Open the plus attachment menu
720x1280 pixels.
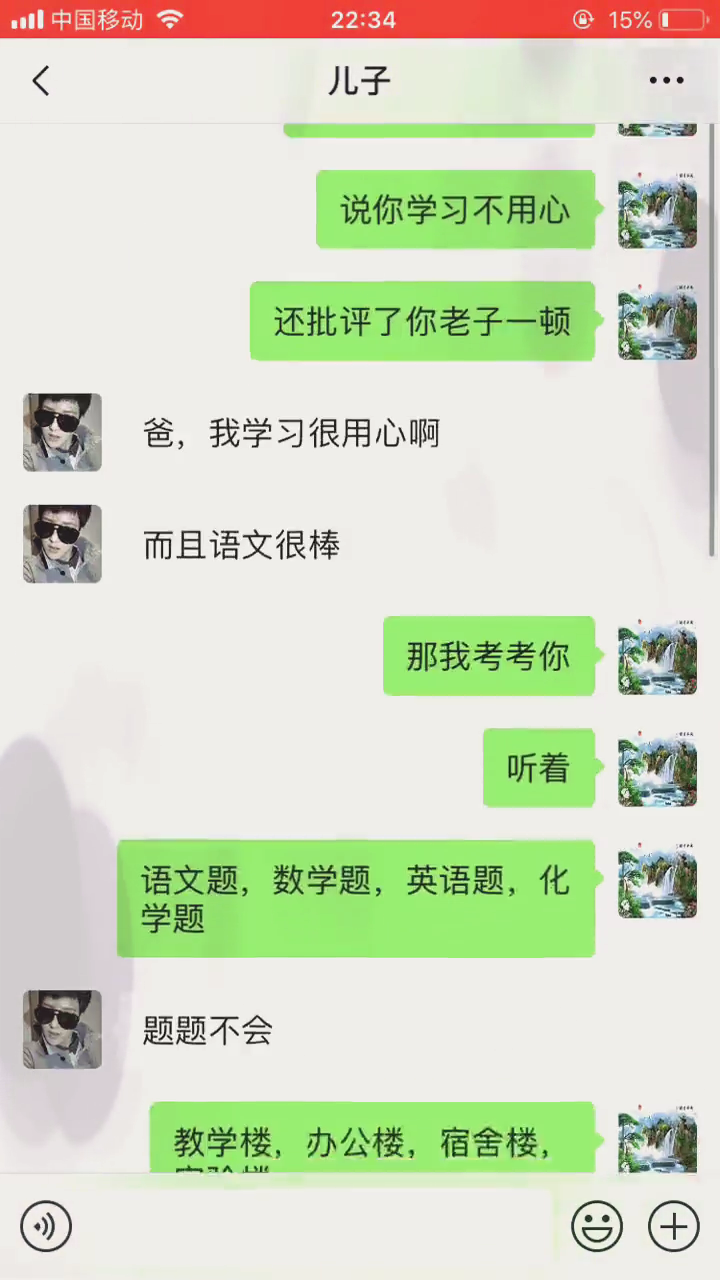(x=674, y=1226)
